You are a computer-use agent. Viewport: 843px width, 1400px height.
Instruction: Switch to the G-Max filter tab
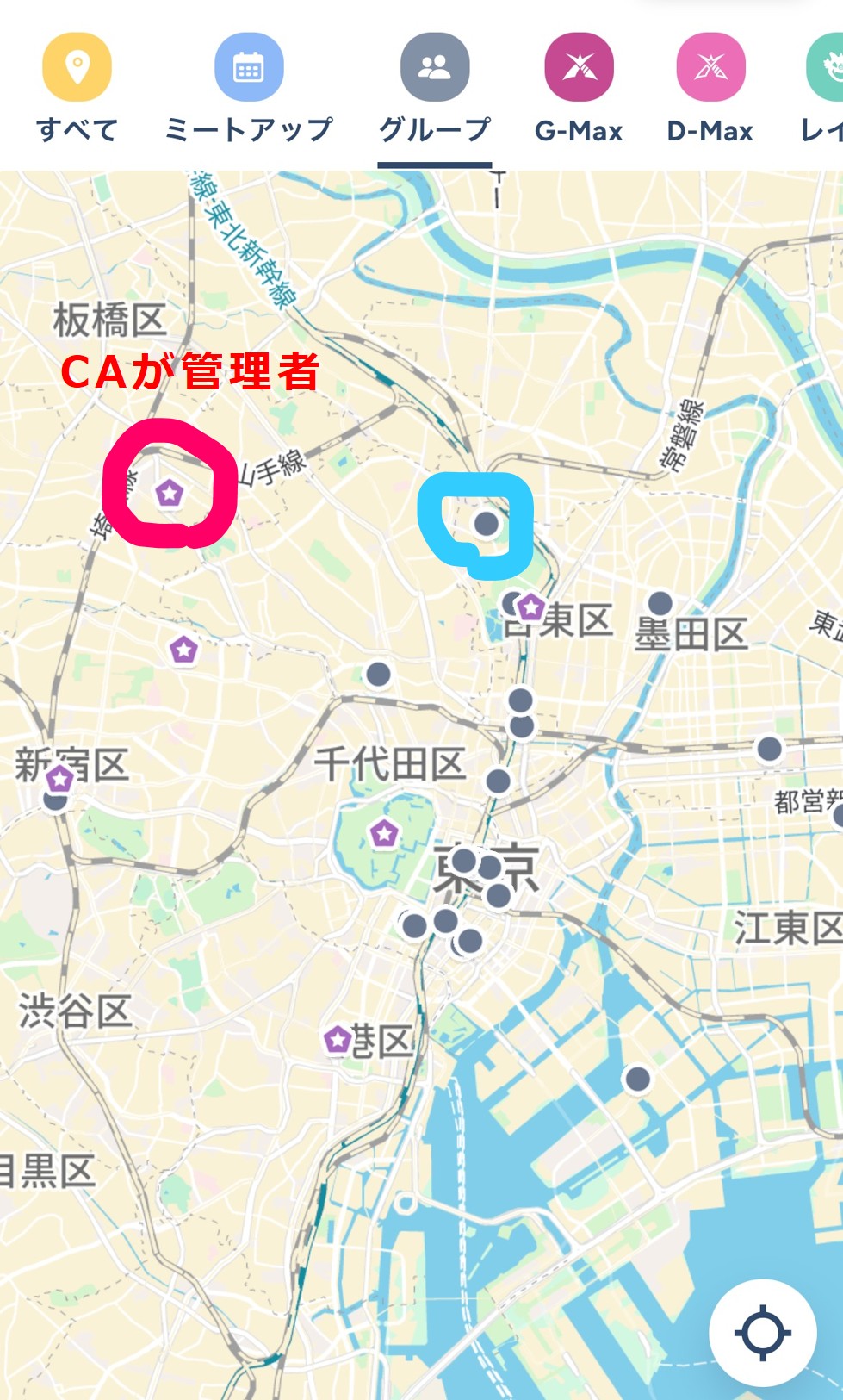[x=579, y=88]
